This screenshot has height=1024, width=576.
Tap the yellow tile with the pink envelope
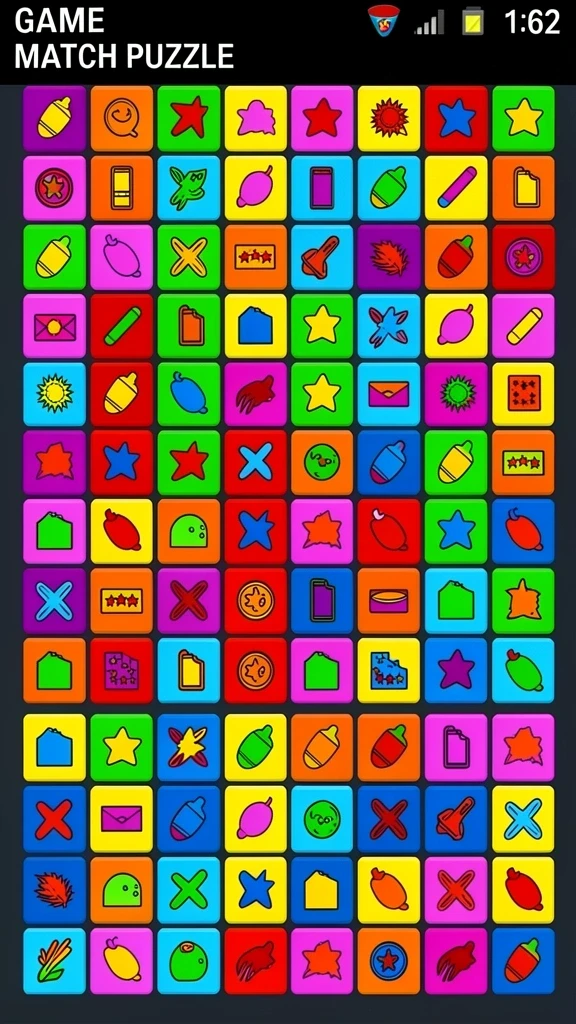tap(121, 819)
